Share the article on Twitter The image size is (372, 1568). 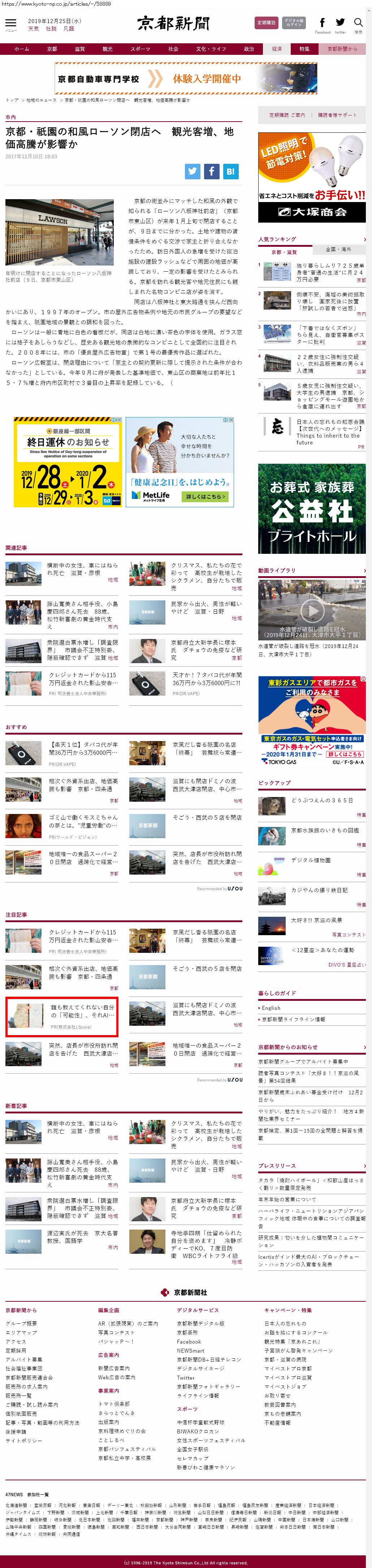(193, 171)
